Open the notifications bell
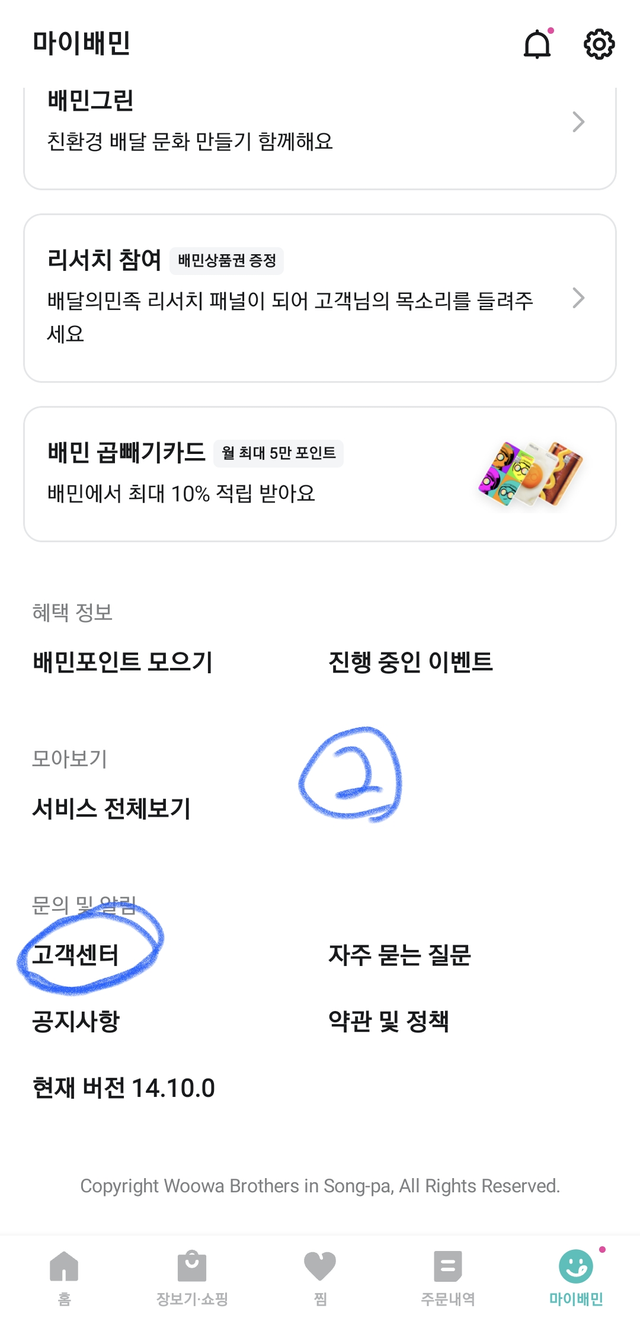This screenshot has height=1318, width=640. [x=537, y=44]
